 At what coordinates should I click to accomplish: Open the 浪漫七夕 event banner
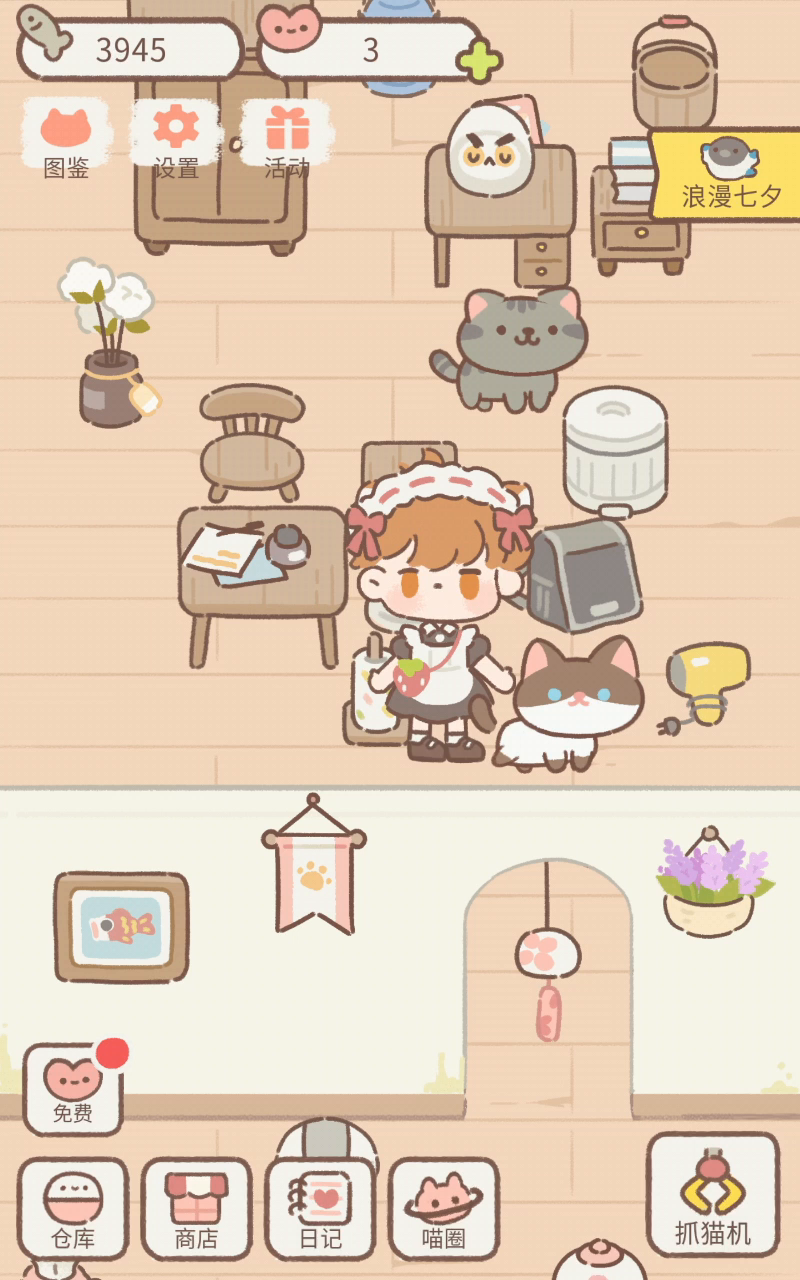coord(728,174)
